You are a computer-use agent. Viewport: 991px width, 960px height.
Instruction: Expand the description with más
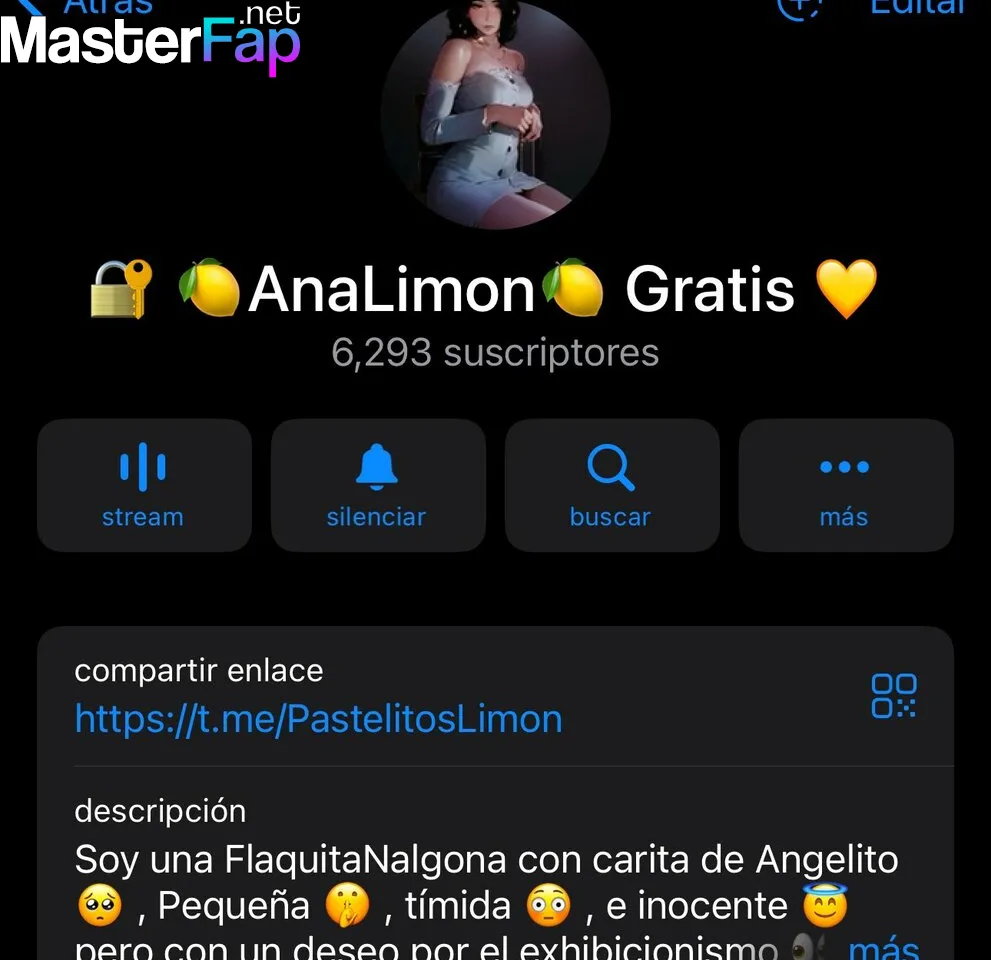tap(883, 947)
